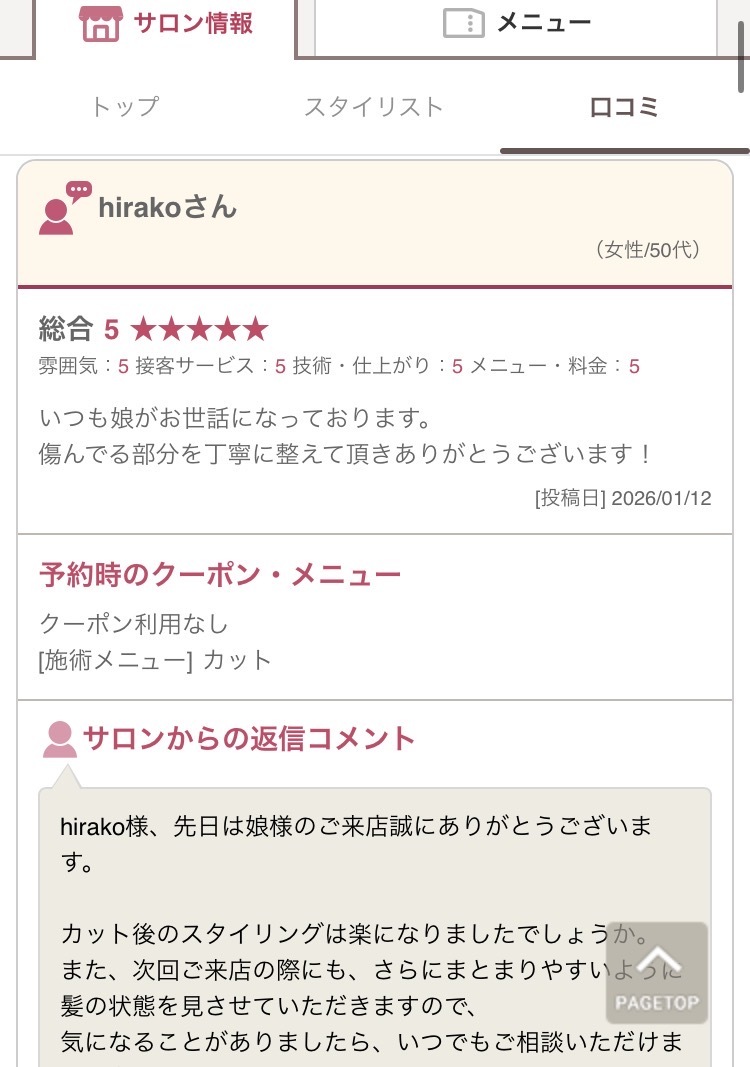Go to the トップ sub-tab
Viewport: 750px width, 1067px height.
point(125,108)
